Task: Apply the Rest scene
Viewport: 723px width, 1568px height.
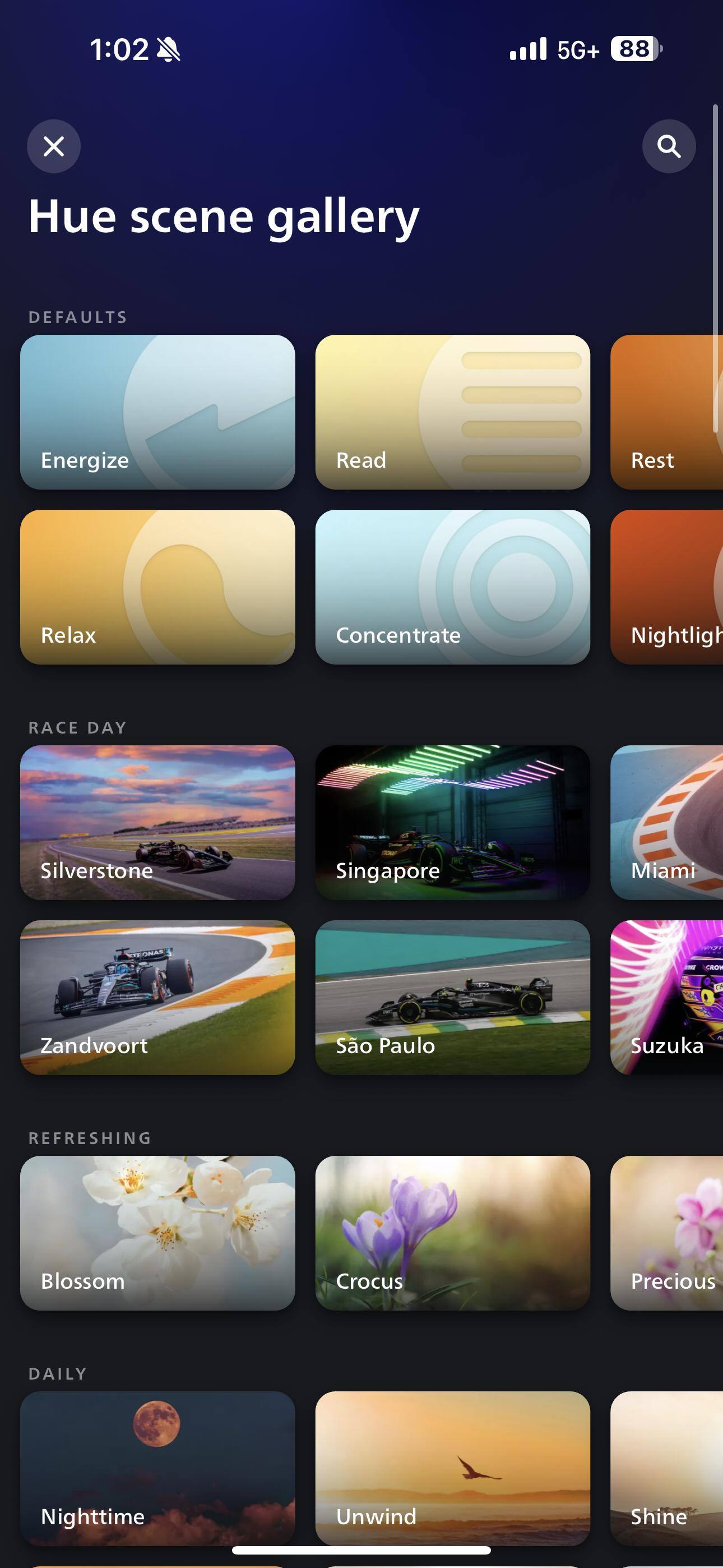Action: [x=666, y=412]
